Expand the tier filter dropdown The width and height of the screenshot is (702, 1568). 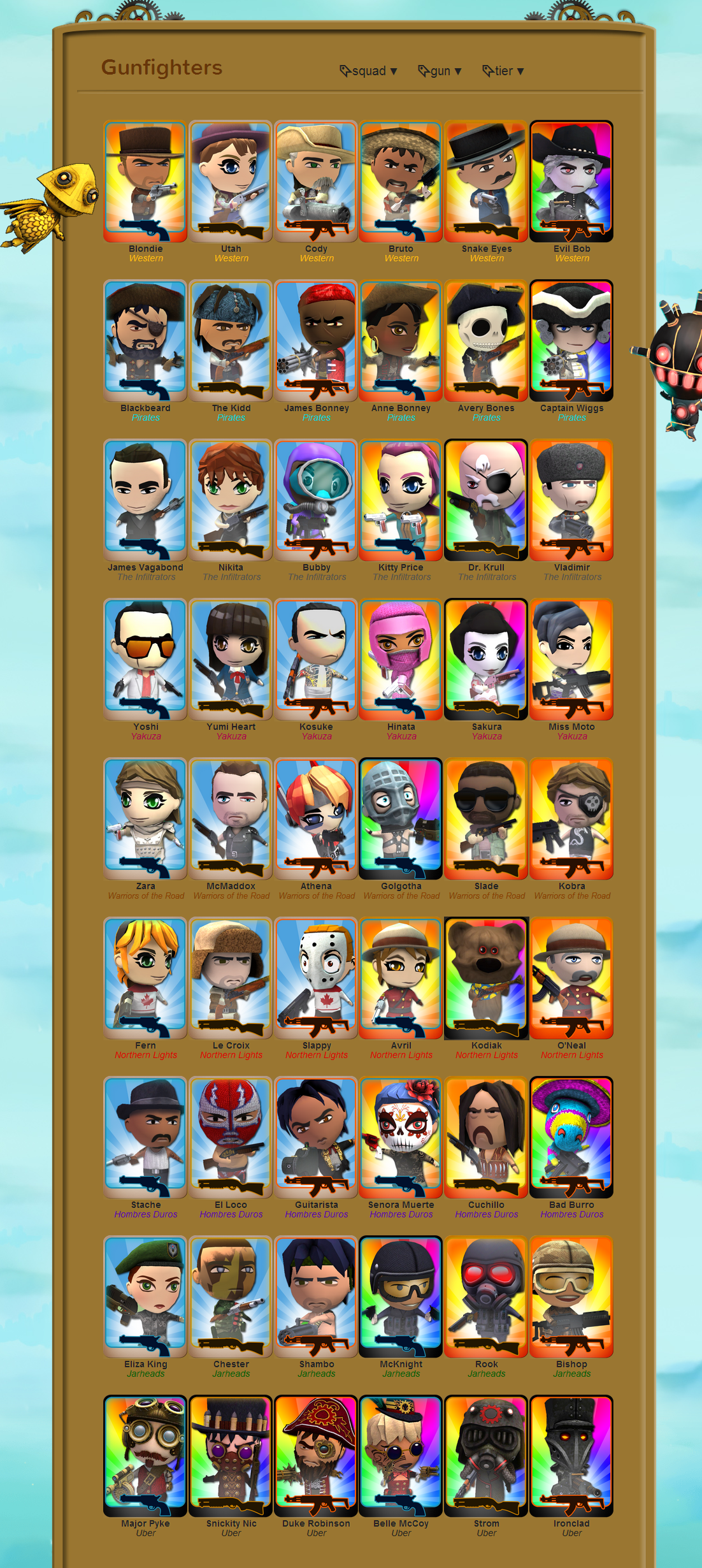tap(503, 71)
